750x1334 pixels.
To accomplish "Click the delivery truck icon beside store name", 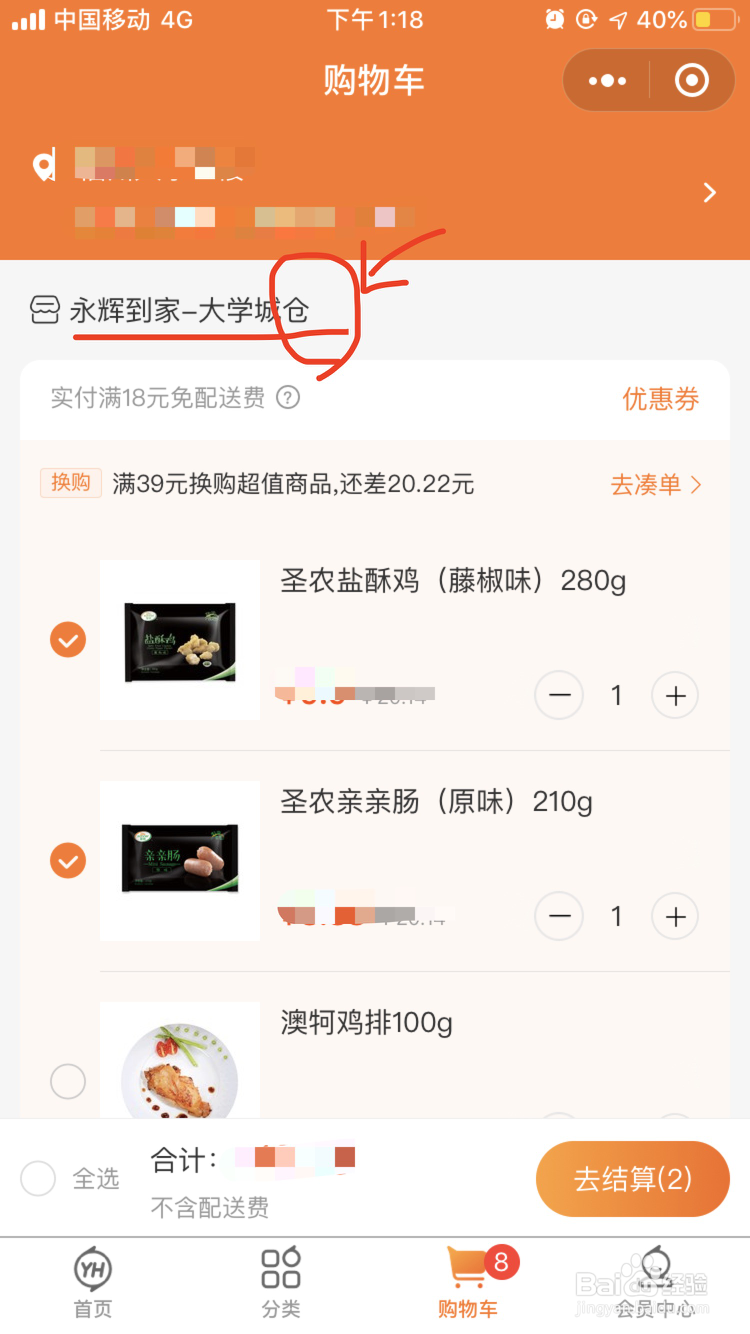I will 44,310.
